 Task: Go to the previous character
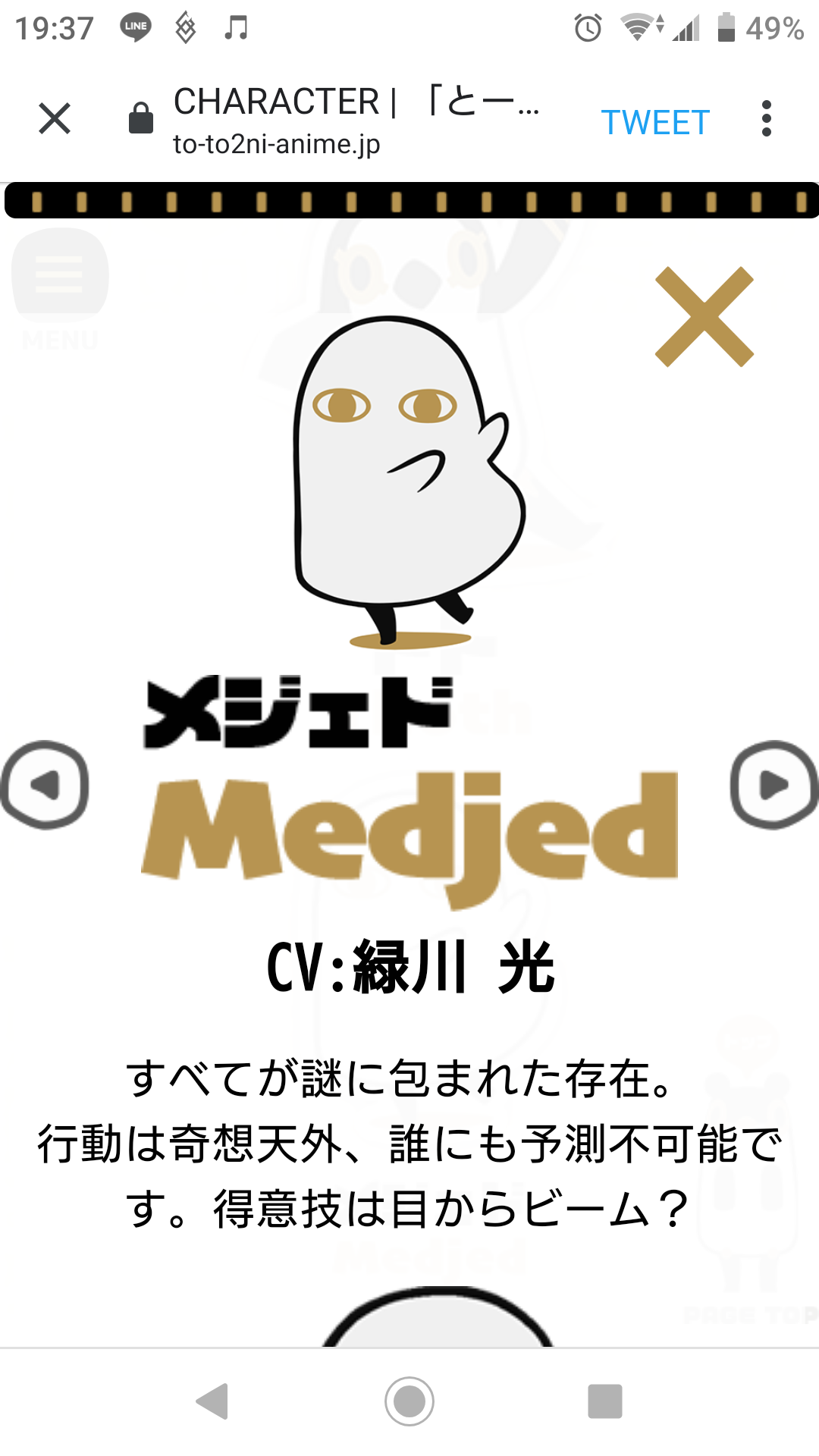tap(45, 785)
